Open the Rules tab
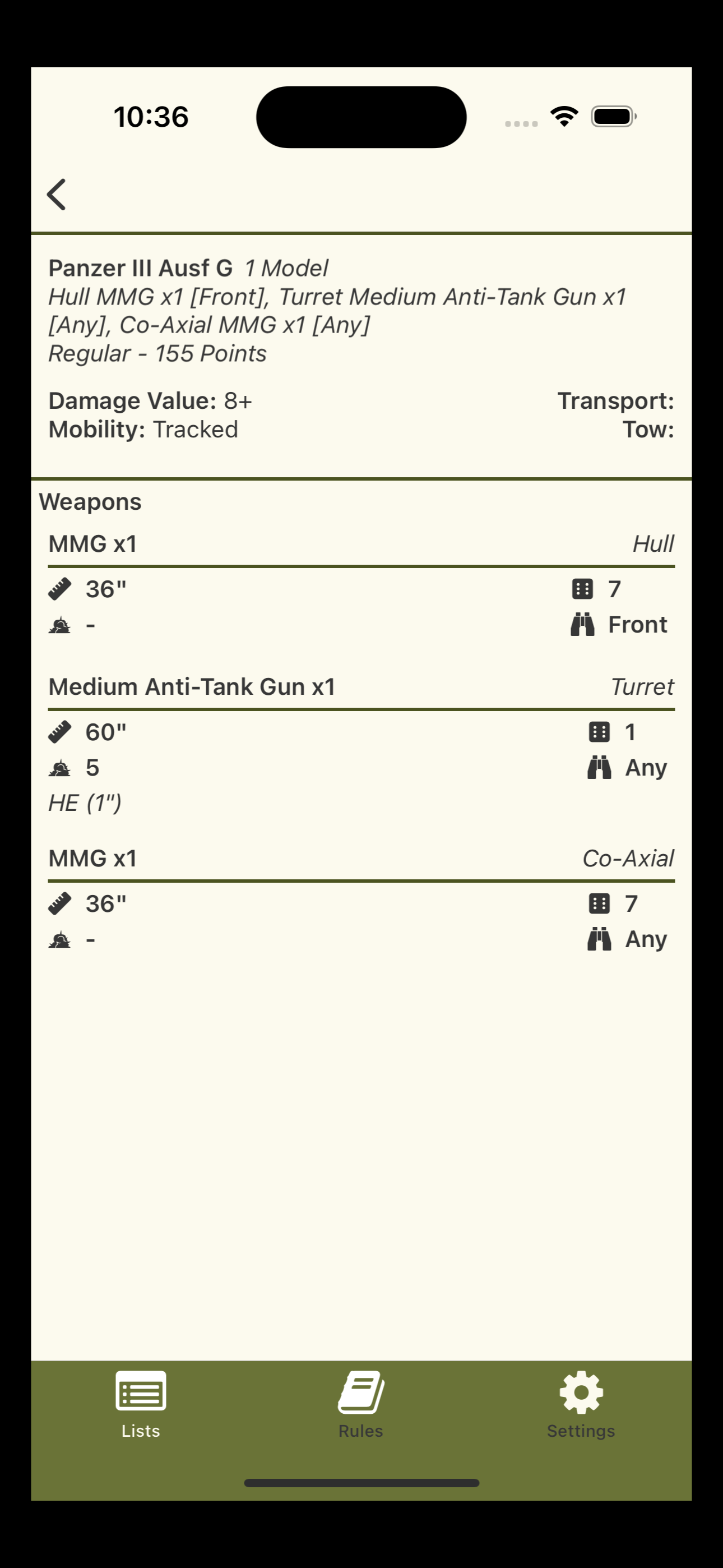 [x=361, y=1404]
